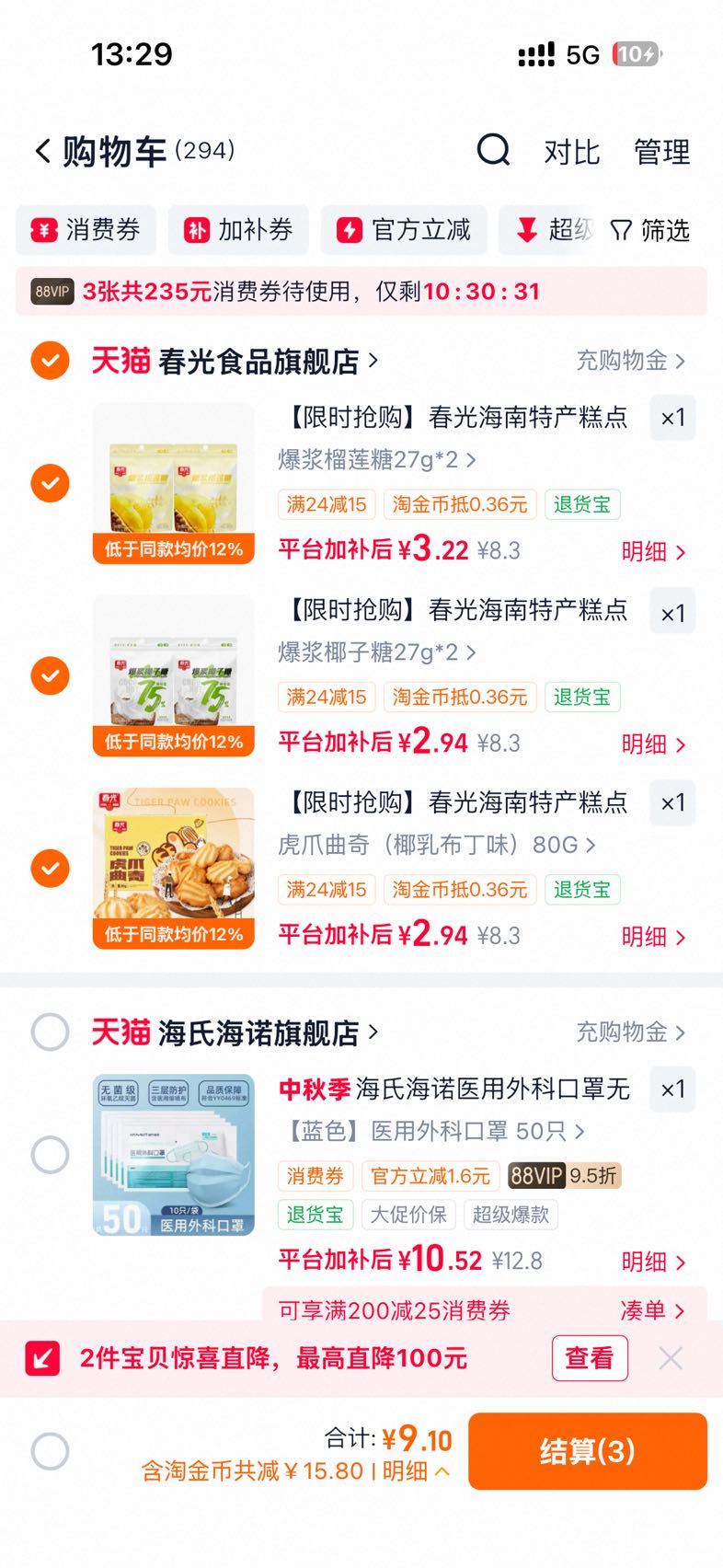The height and width of the screenshot is (1568, 723).
Task: Tap 凑单 for the 满200减25 coupon
Action: (653, 1310)
